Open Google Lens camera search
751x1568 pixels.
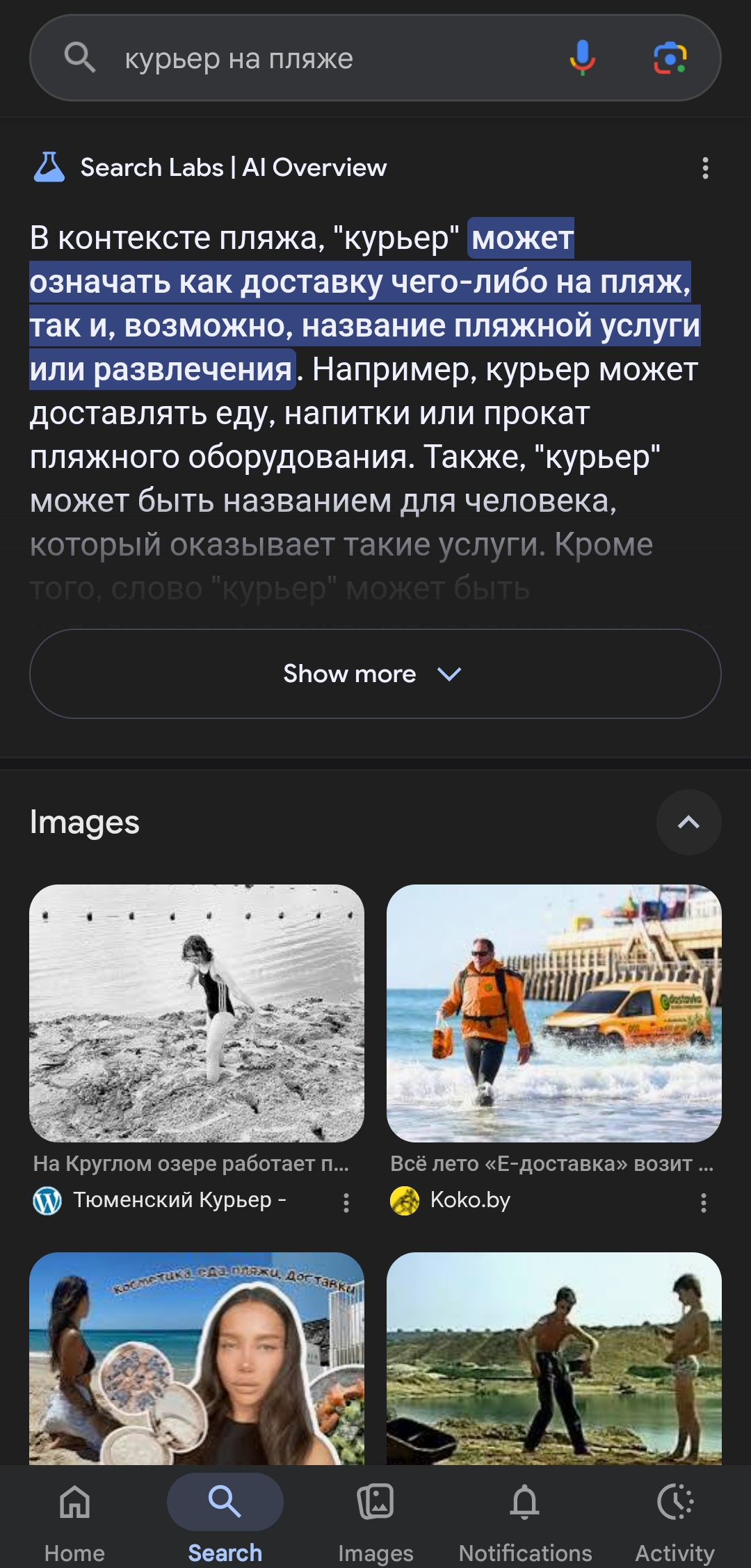[x=670, y=58]
